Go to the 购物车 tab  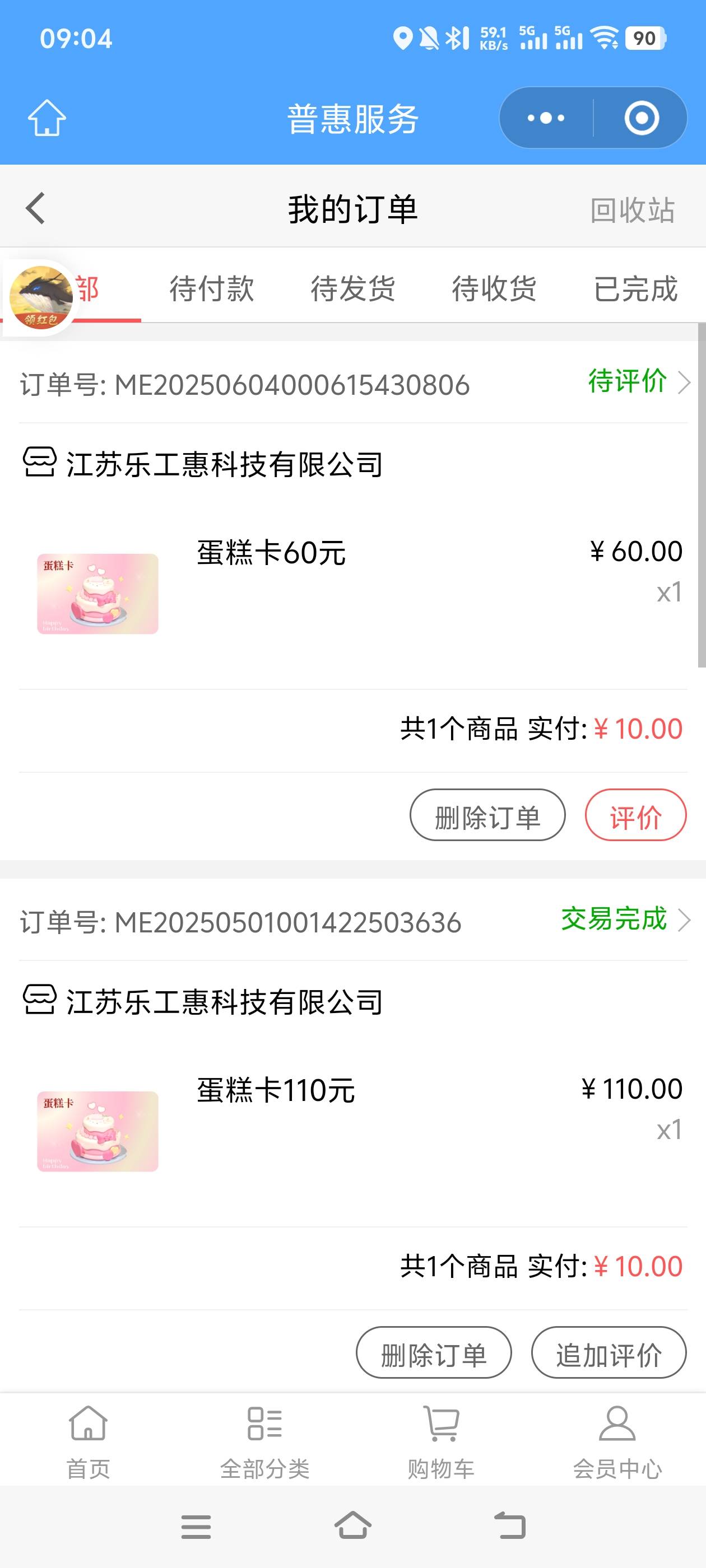[x=441, y=1442]
